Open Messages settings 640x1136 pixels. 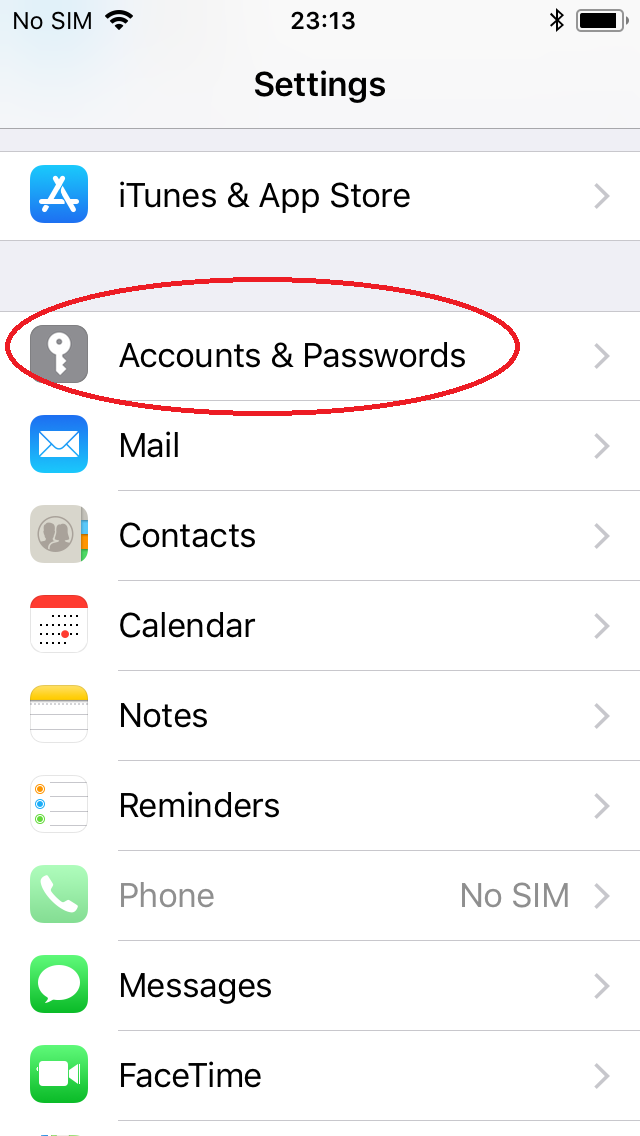[320, 986]
